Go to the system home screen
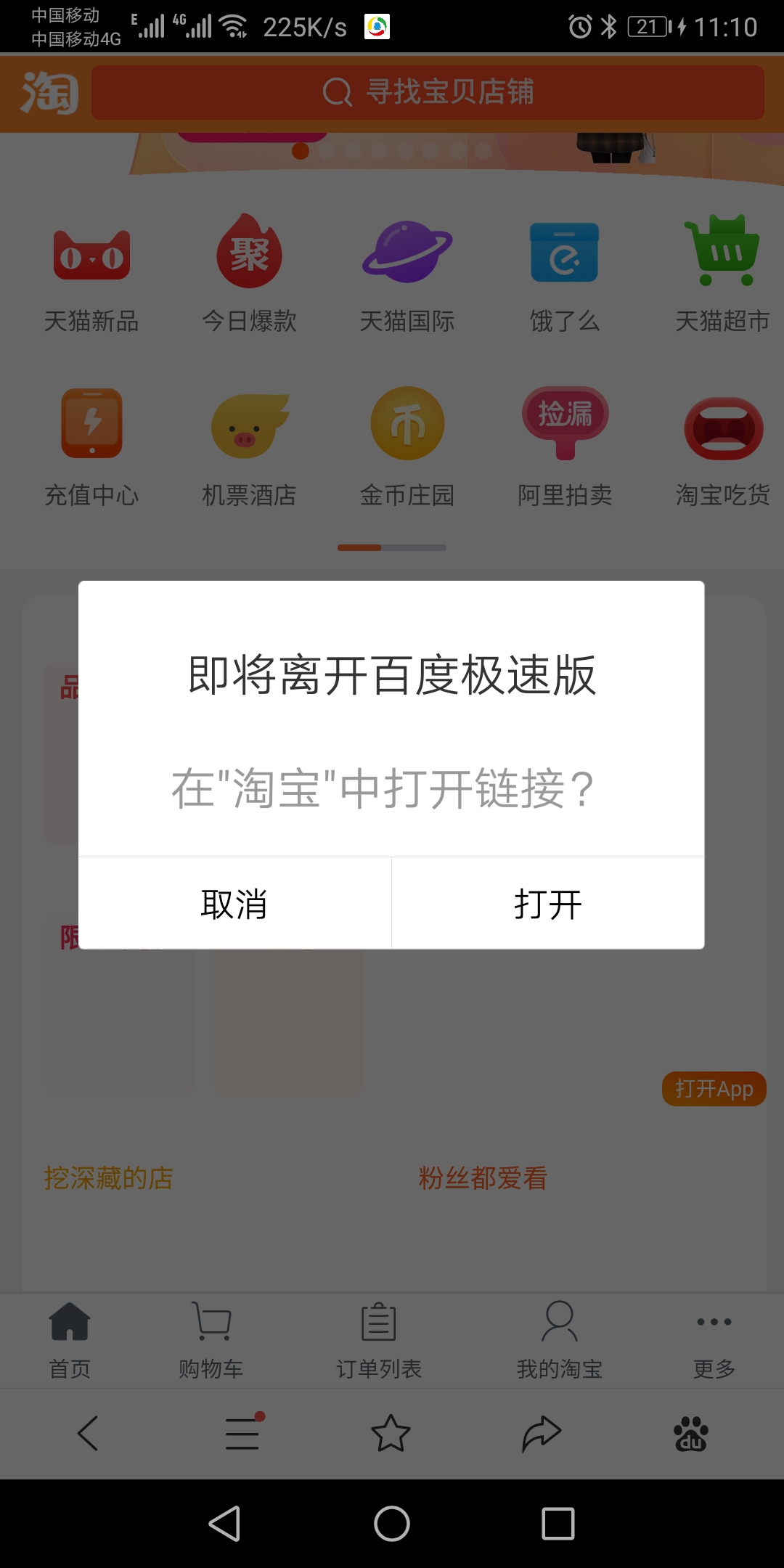The image size is (784, 1568). pyautogui.click(x=392, y=1523)
